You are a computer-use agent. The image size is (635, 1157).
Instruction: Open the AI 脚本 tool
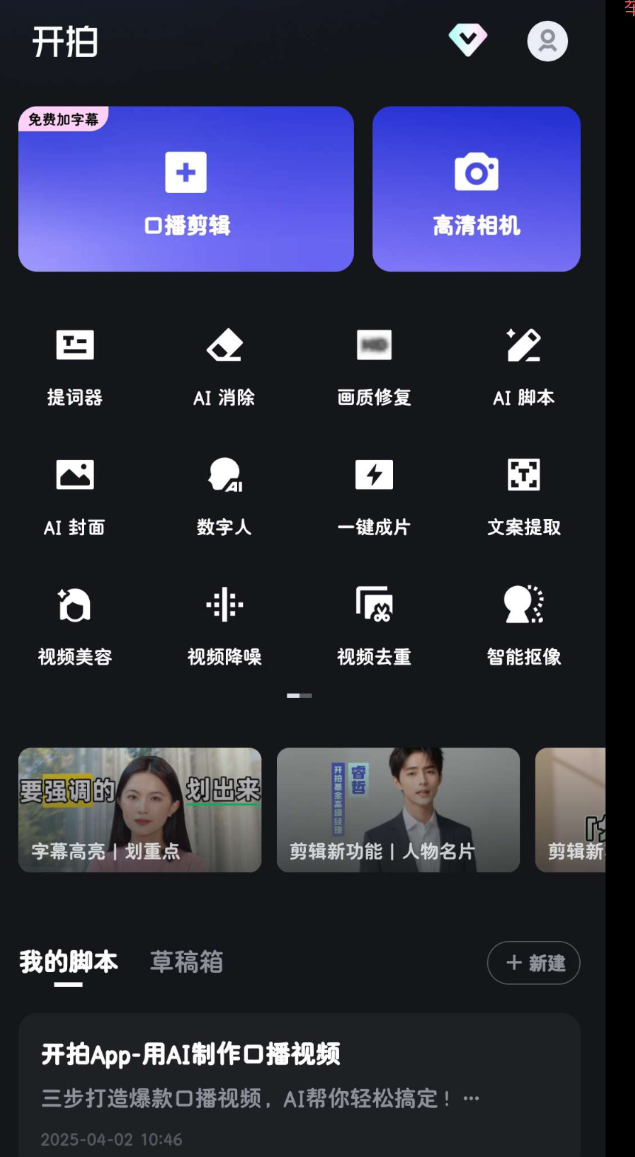coord(523,366)
